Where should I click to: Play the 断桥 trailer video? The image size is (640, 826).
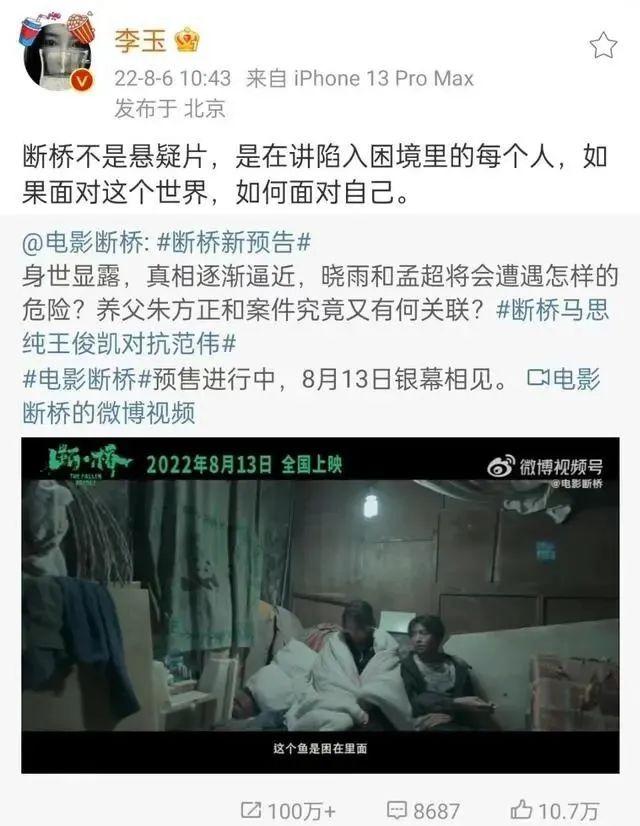pyautogui.click(x=320, y=606)
